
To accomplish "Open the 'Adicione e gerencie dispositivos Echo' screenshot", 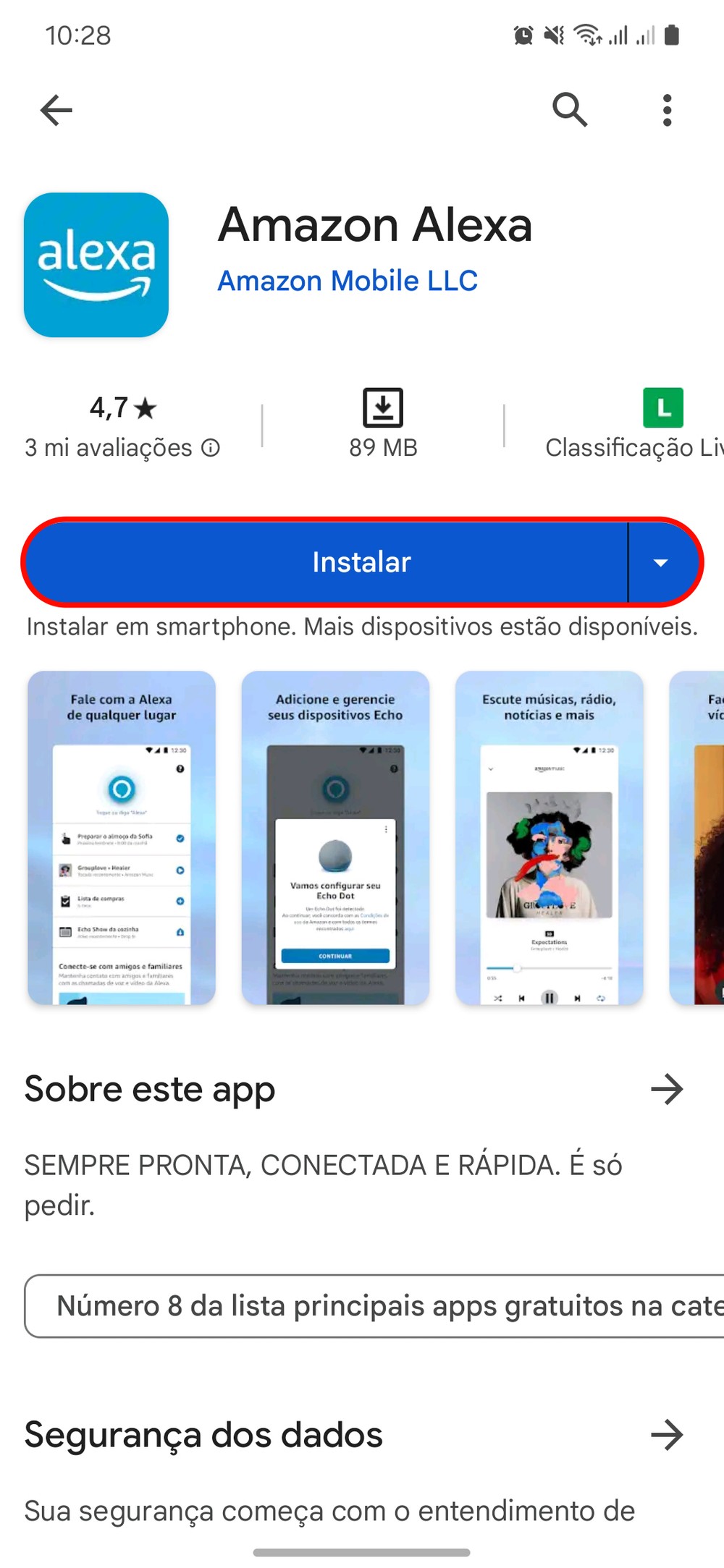I will [x=335, y=837].
